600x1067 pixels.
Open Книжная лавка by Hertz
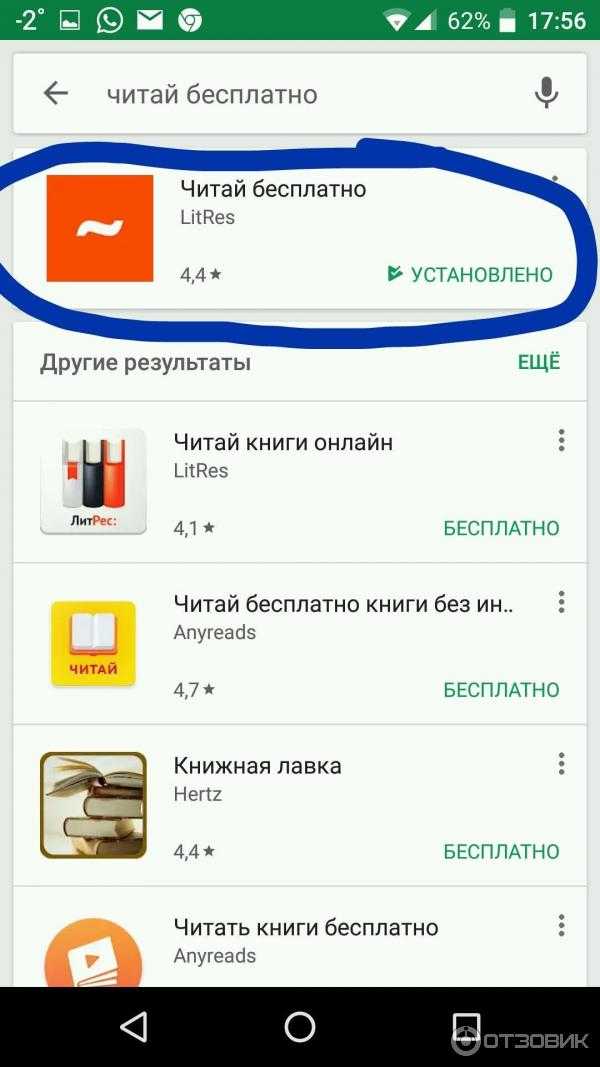[x=299, y=806]
